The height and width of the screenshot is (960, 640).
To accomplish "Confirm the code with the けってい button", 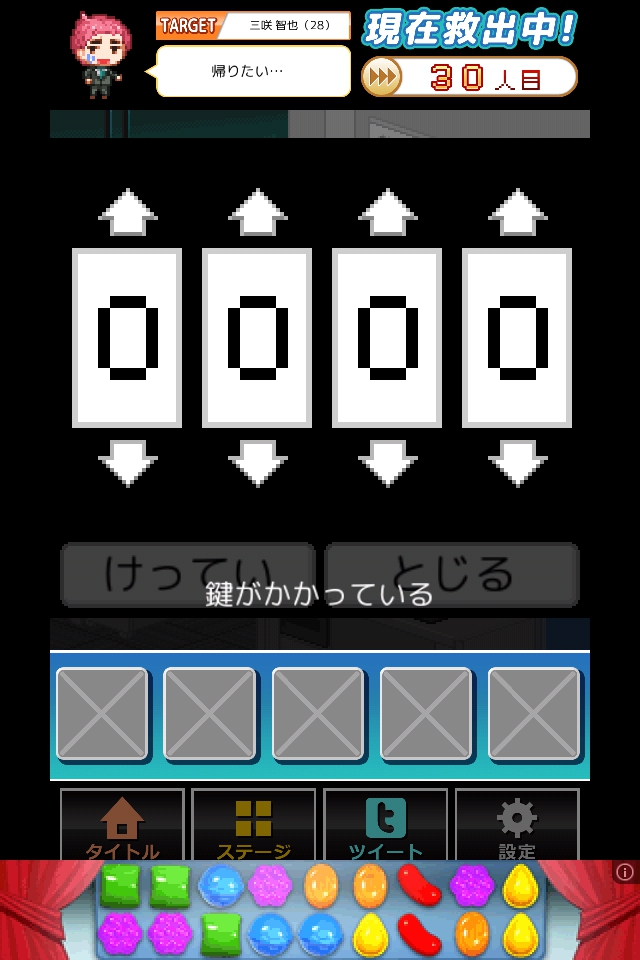I will [188, 574].
